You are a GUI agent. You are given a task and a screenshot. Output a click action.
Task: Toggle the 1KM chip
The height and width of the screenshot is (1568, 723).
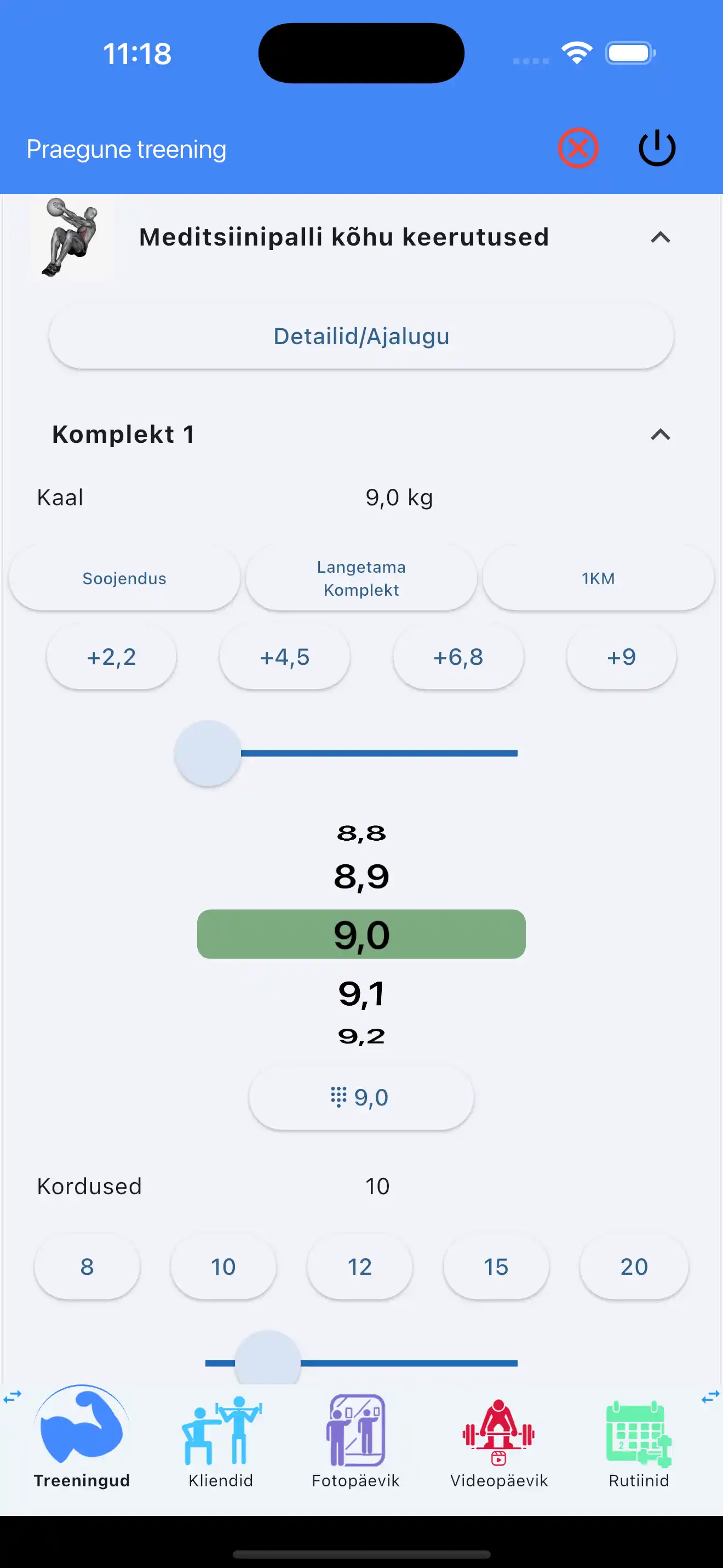coord(598,577)
